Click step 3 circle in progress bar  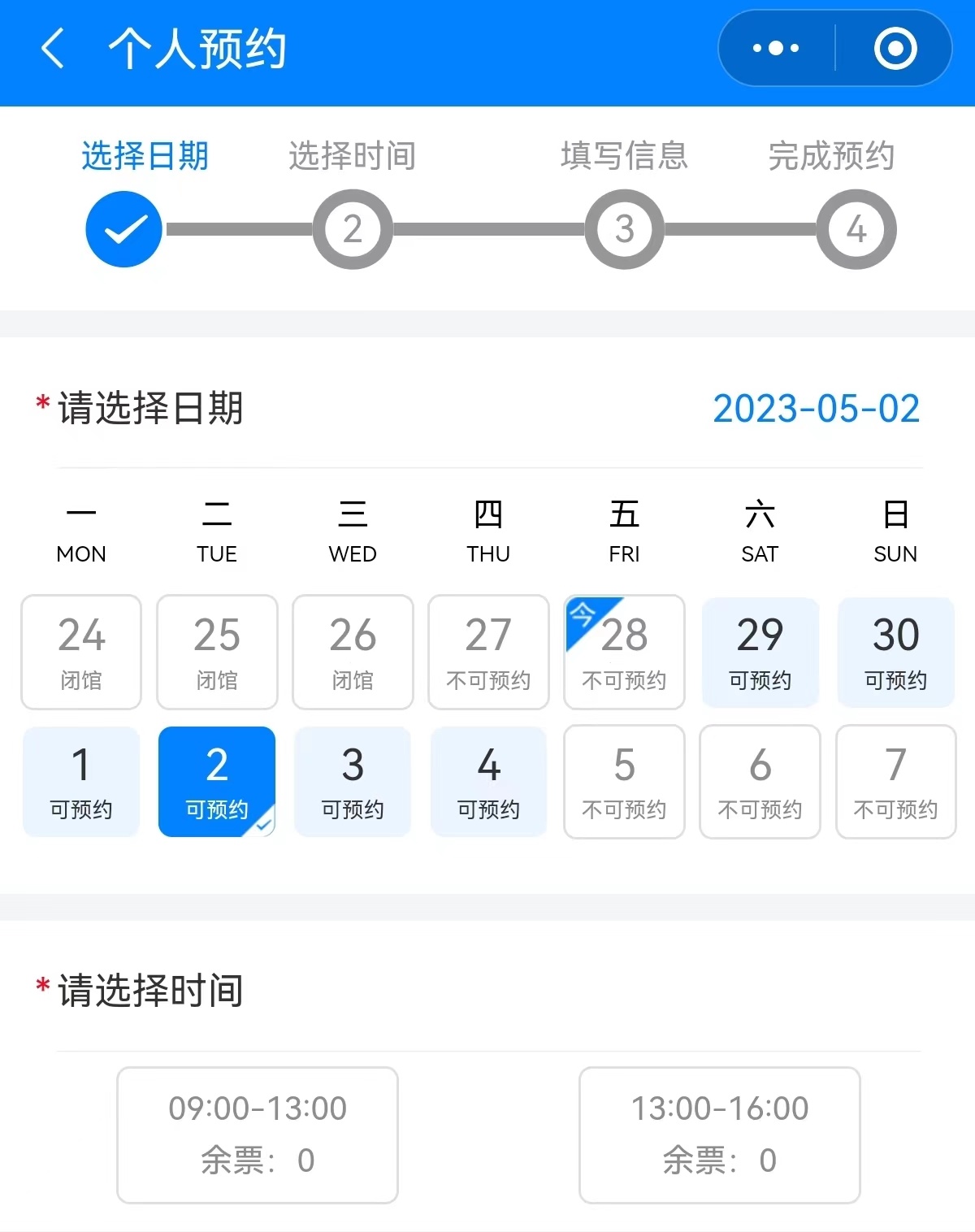coord(623,229)
